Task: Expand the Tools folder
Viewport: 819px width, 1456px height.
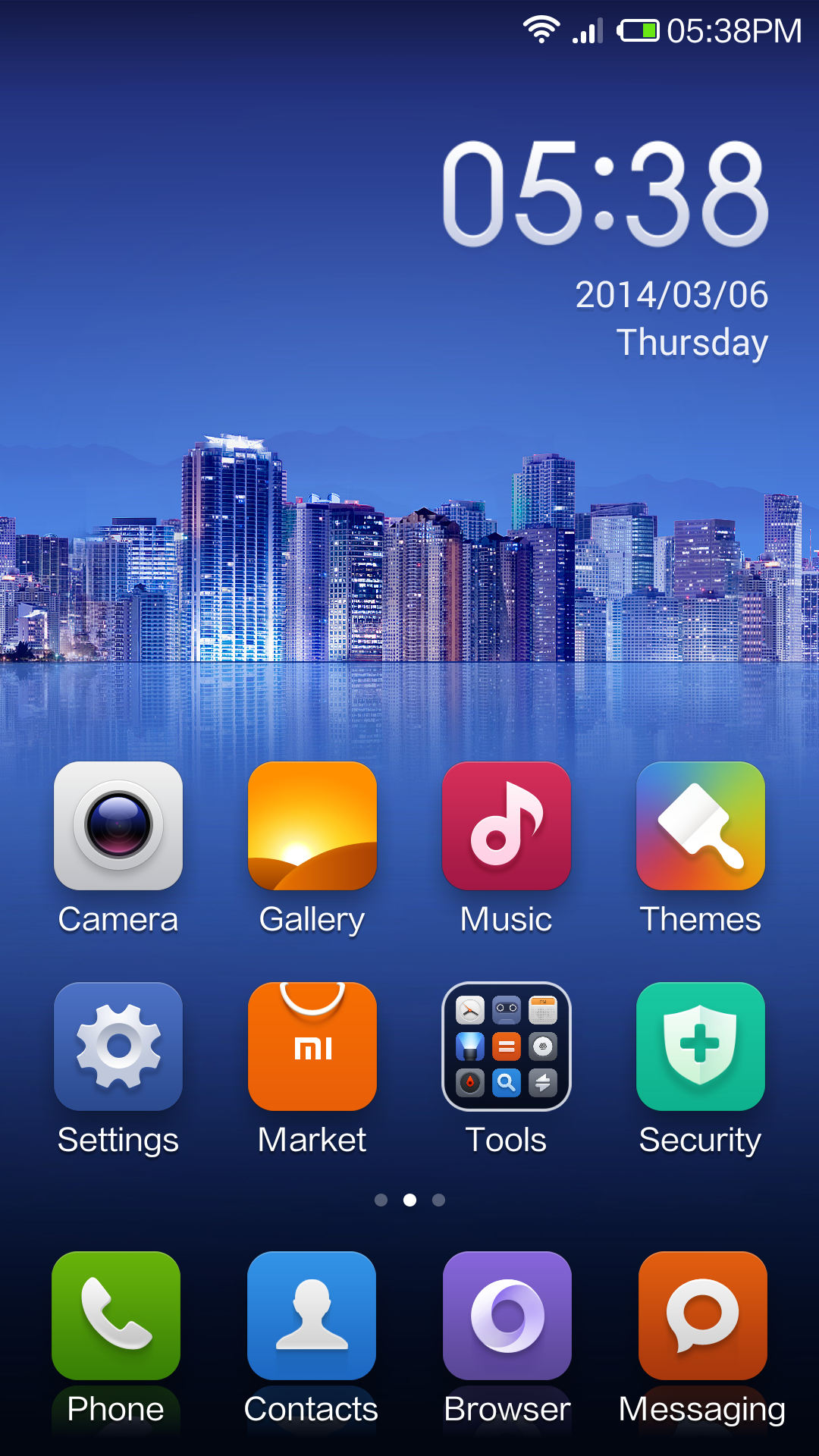Action: click(507, 1046)
